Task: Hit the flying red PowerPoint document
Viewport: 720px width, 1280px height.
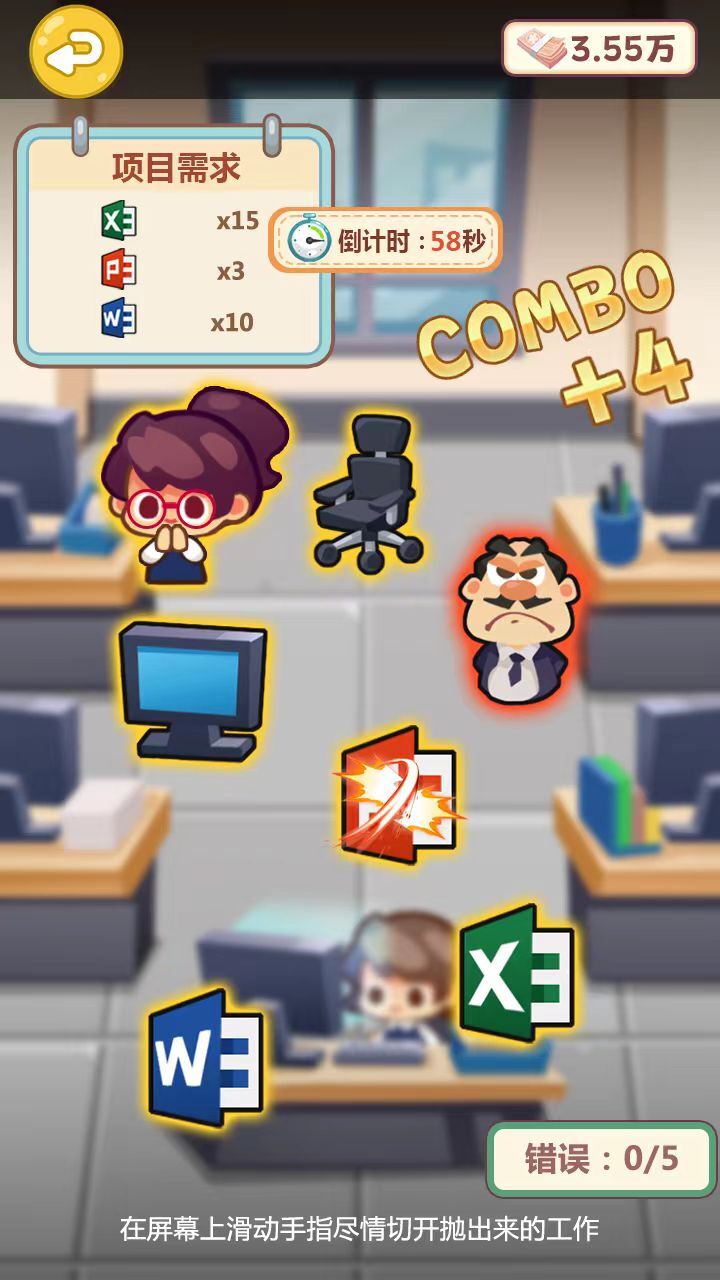Action: coord(400,796)
